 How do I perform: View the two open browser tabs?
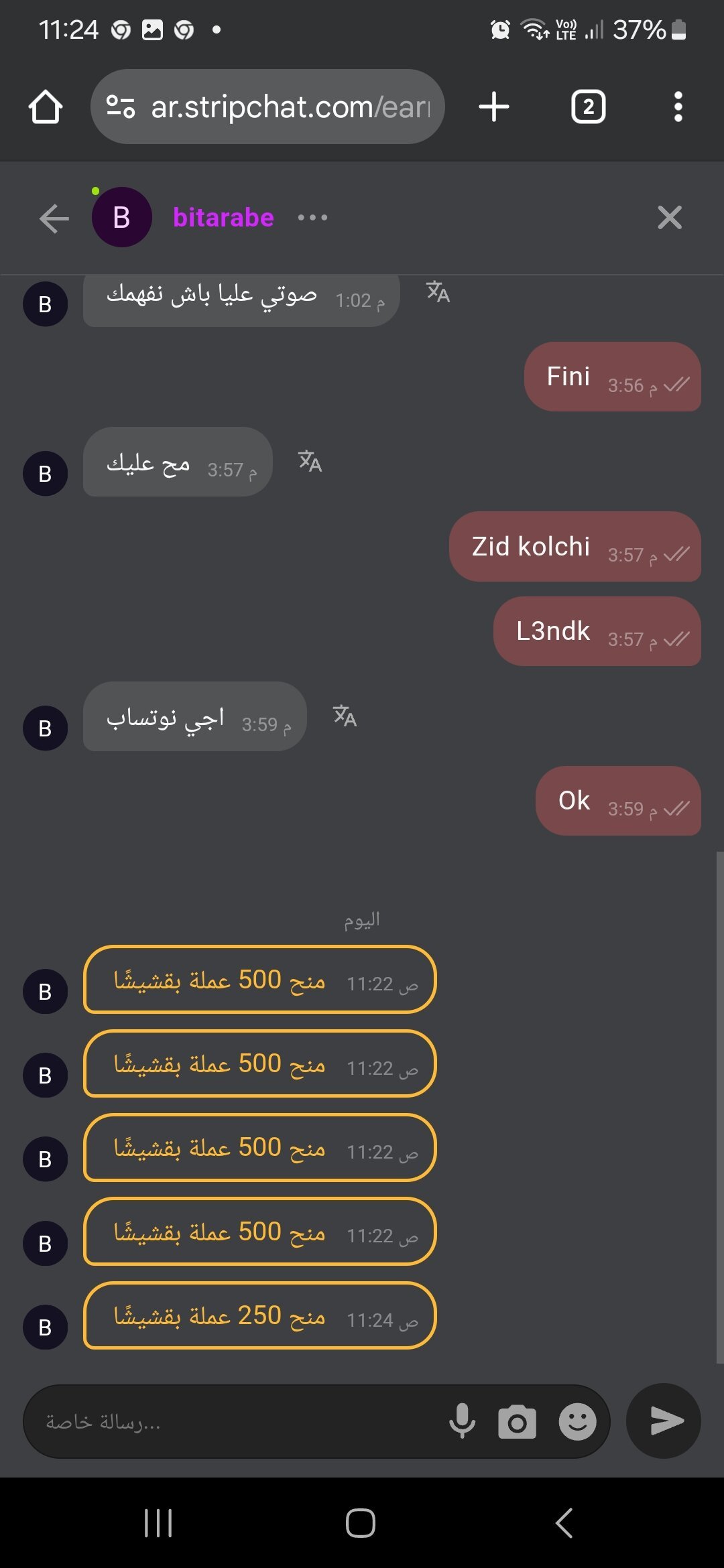pos(588,107)
